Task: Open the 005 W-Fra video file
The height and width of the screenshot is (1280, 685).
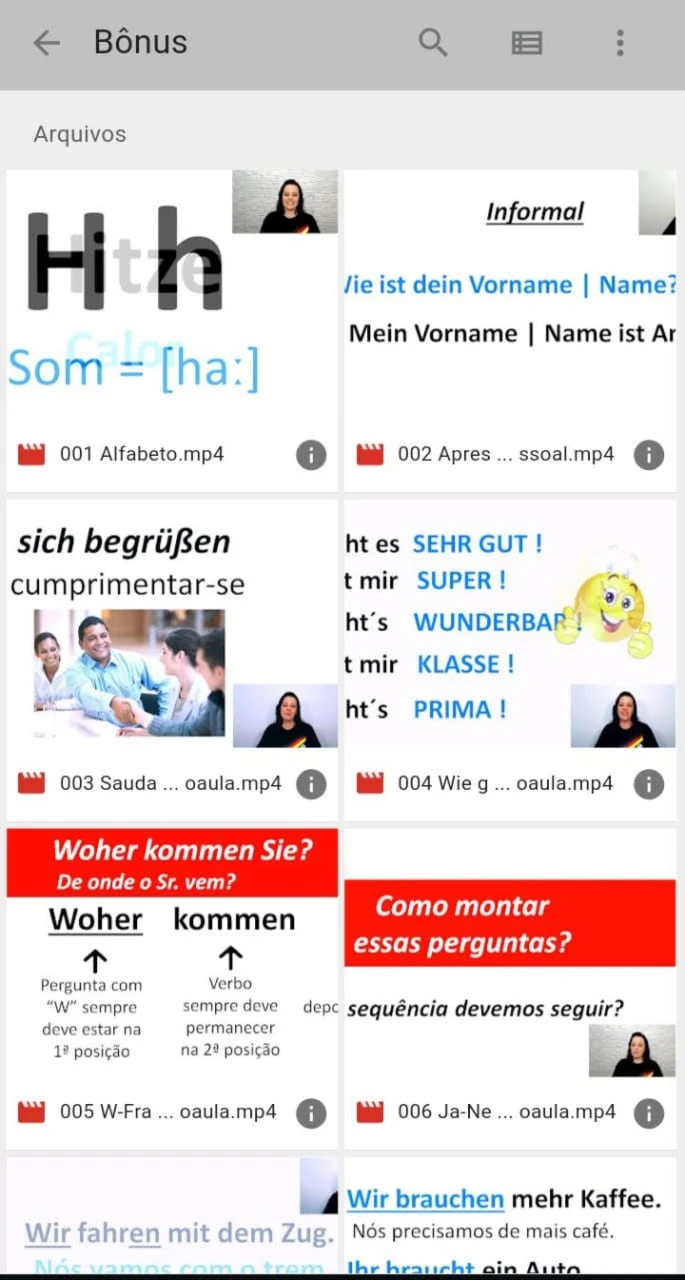Action: coord(172,988)
